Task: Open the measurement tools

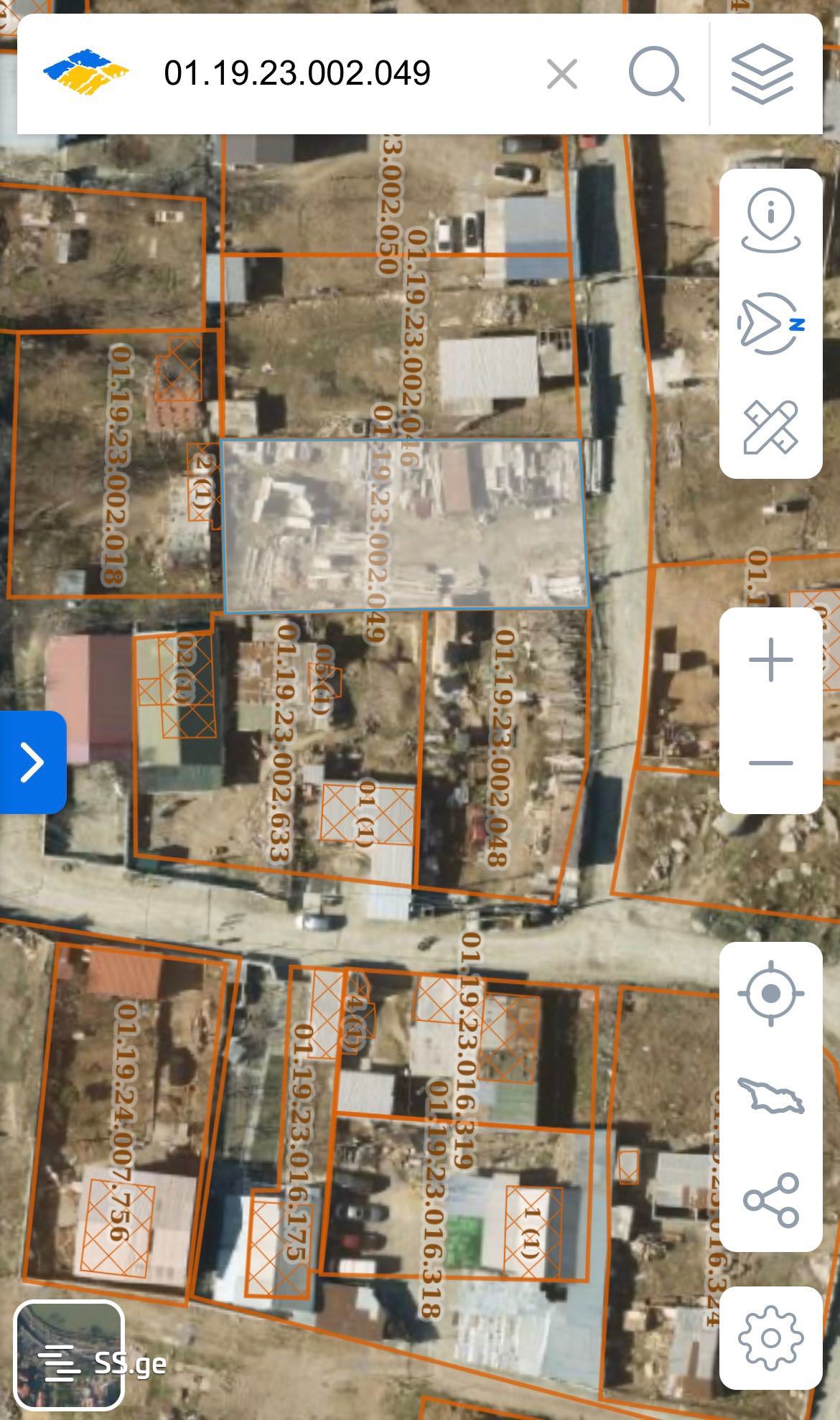Action: coord(770,427)
